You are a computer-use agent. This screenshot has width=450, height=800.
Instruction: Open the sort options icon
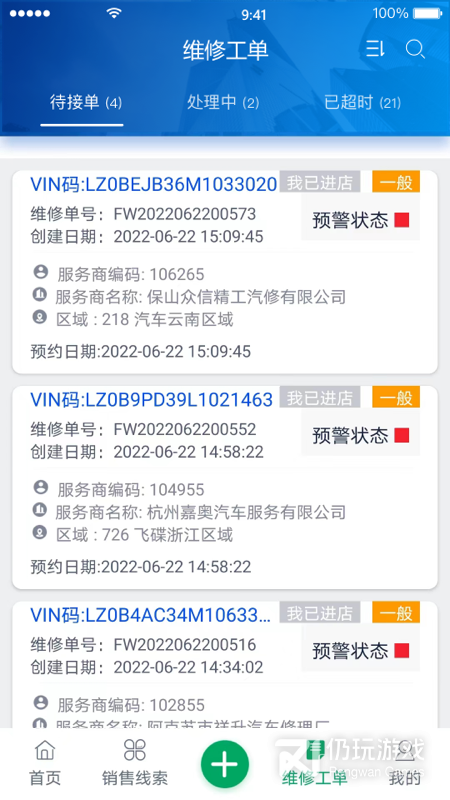click(375, 49)
